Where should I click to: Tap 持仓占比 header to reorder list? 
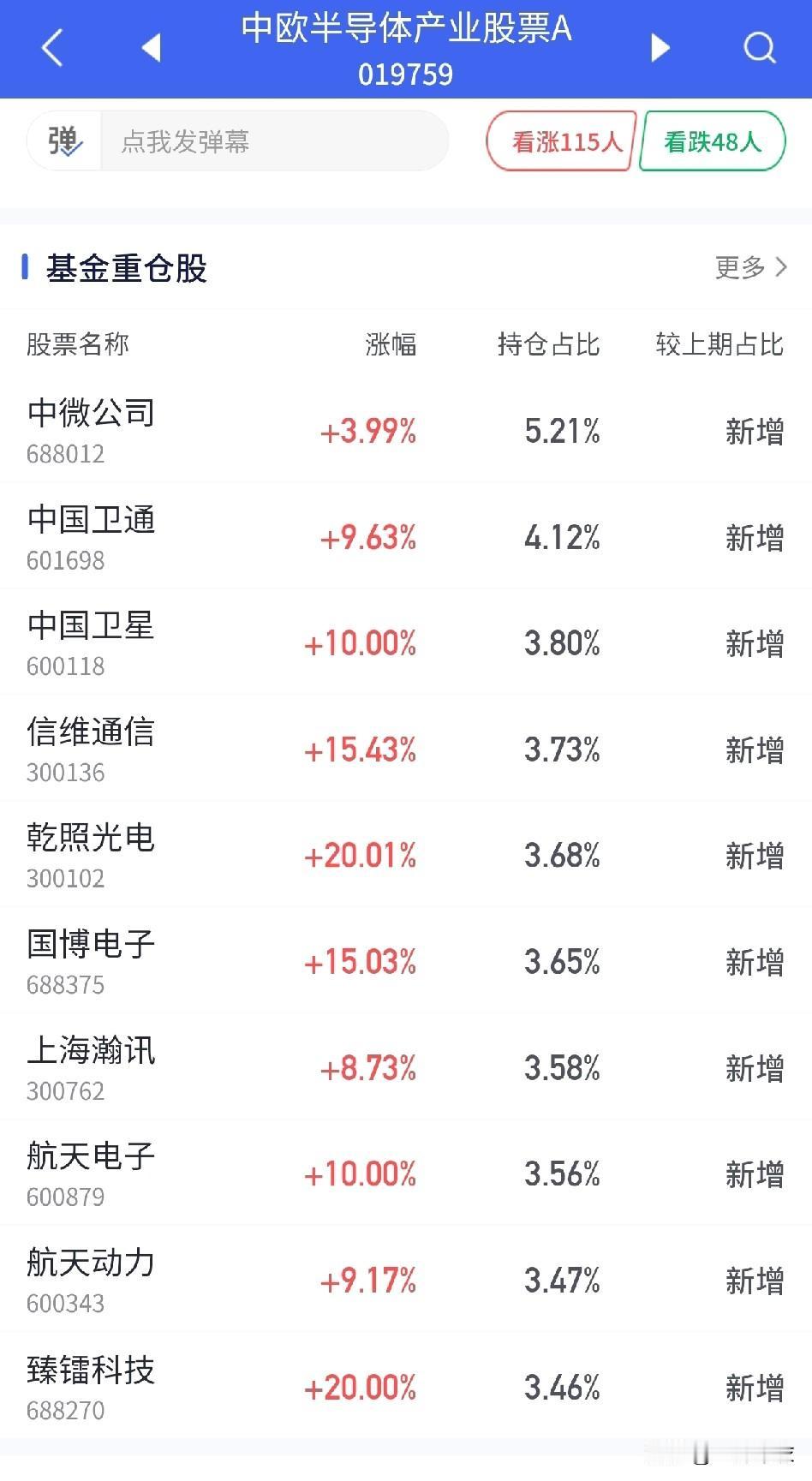coord(550,345)
